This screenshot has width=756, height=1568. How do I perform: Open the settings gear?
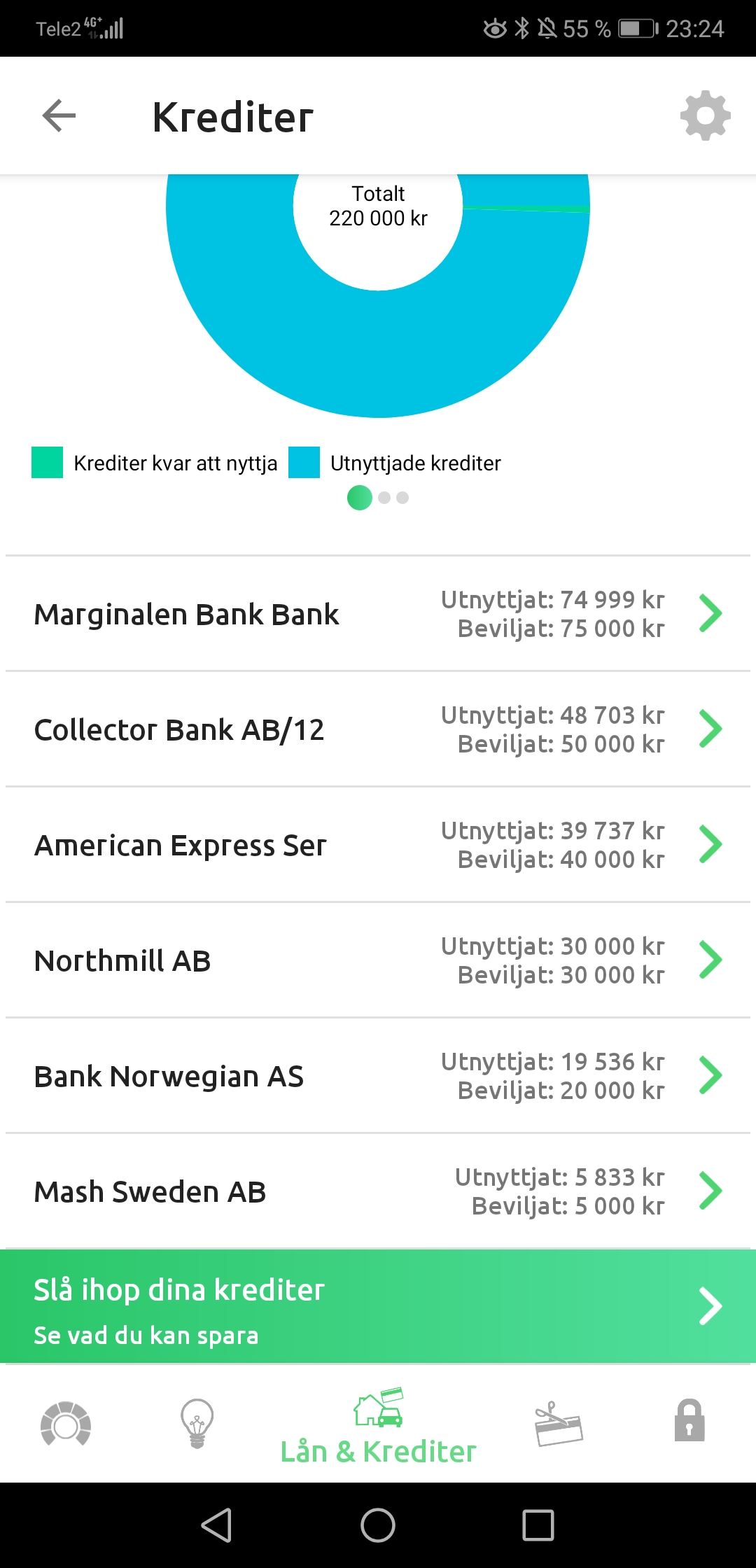705,116
